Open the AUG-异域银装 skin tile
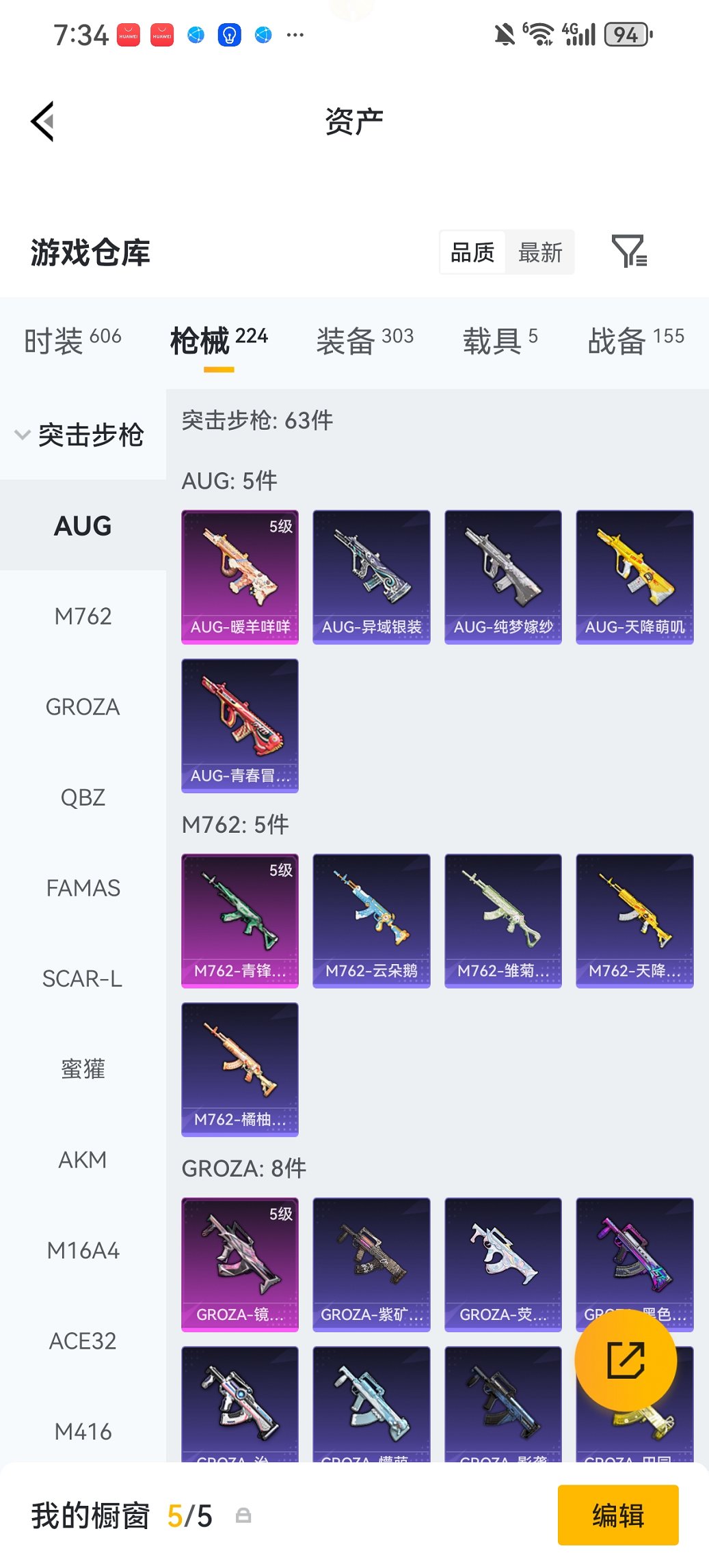 (x=371, y=577)
